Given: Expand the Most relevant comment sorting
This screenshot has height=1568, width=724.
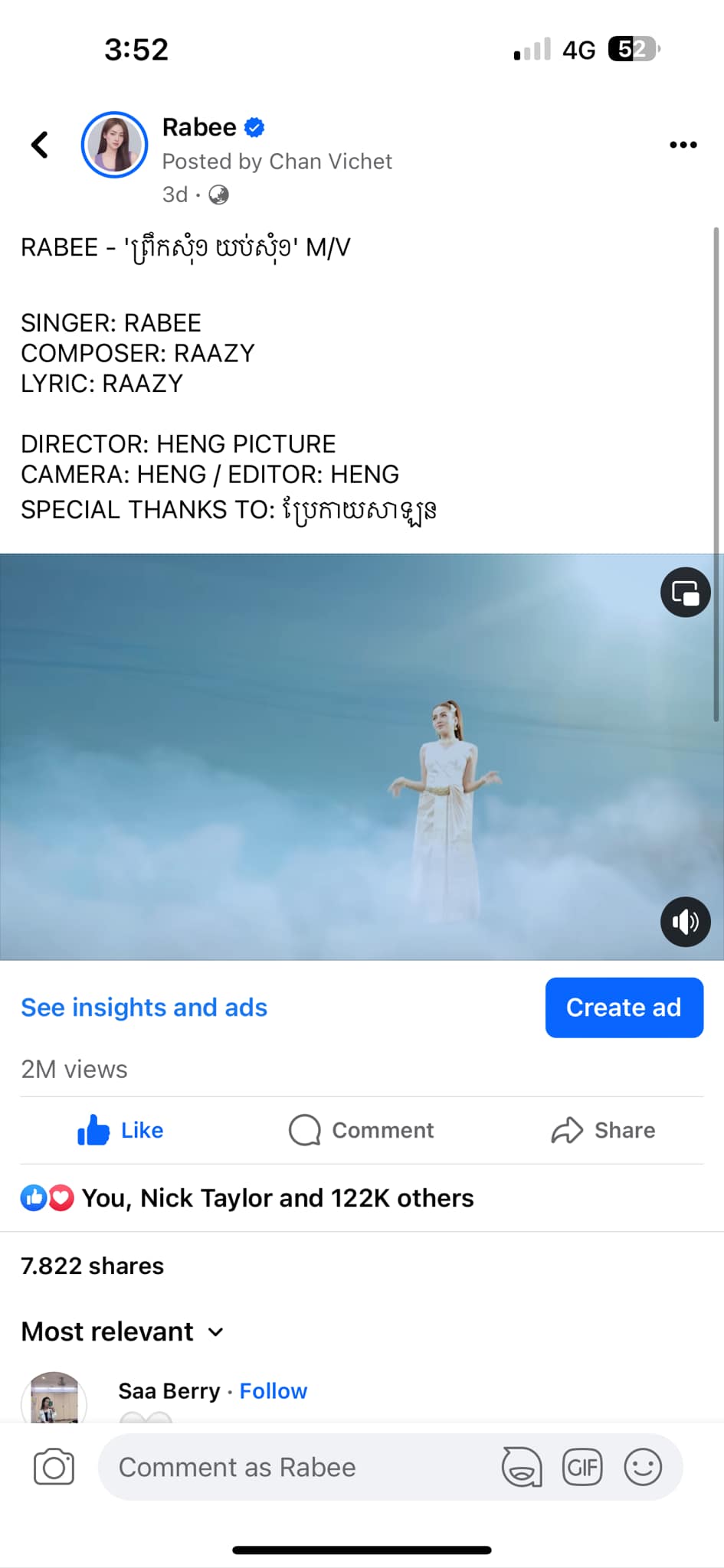Looking at the screenshot, I should coord(123,1331).
